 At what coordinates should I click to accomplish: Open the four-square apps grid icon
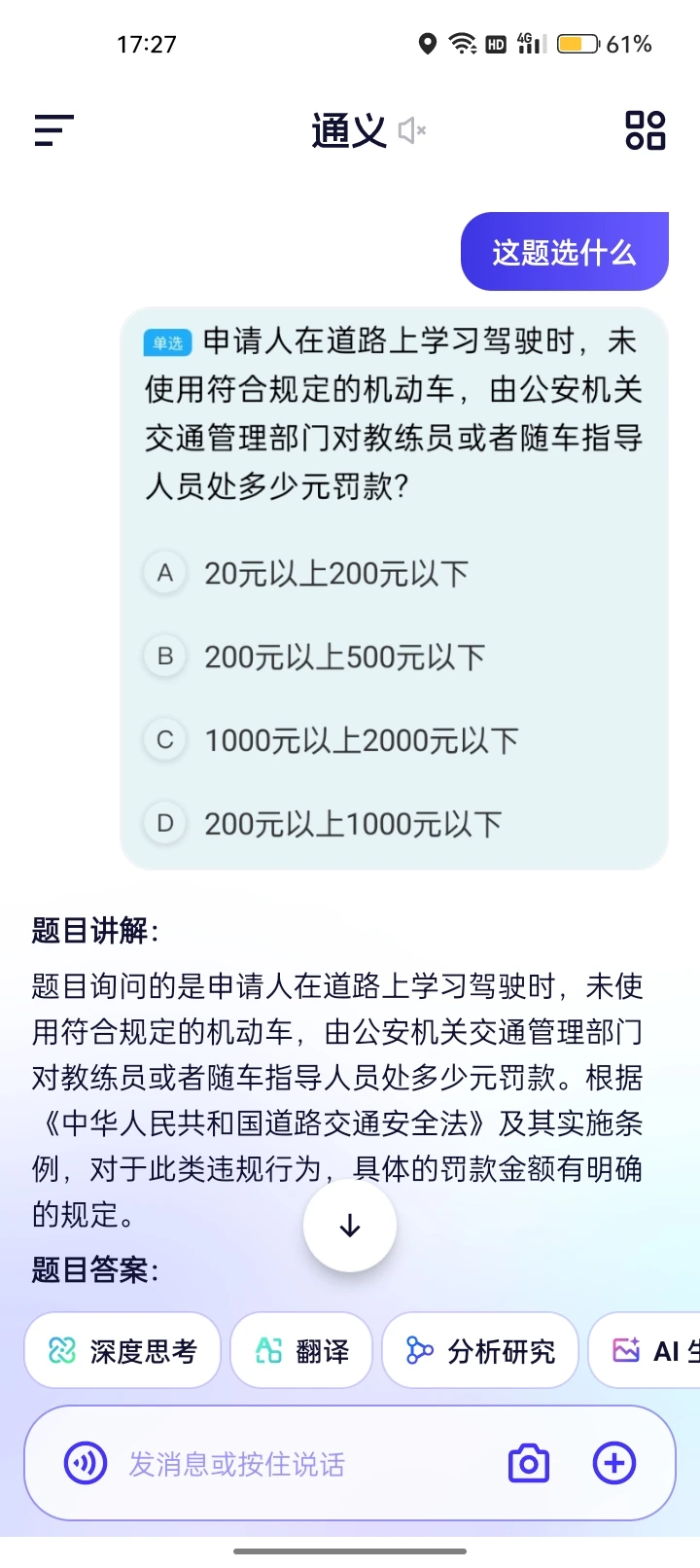[x=646, y=130]
